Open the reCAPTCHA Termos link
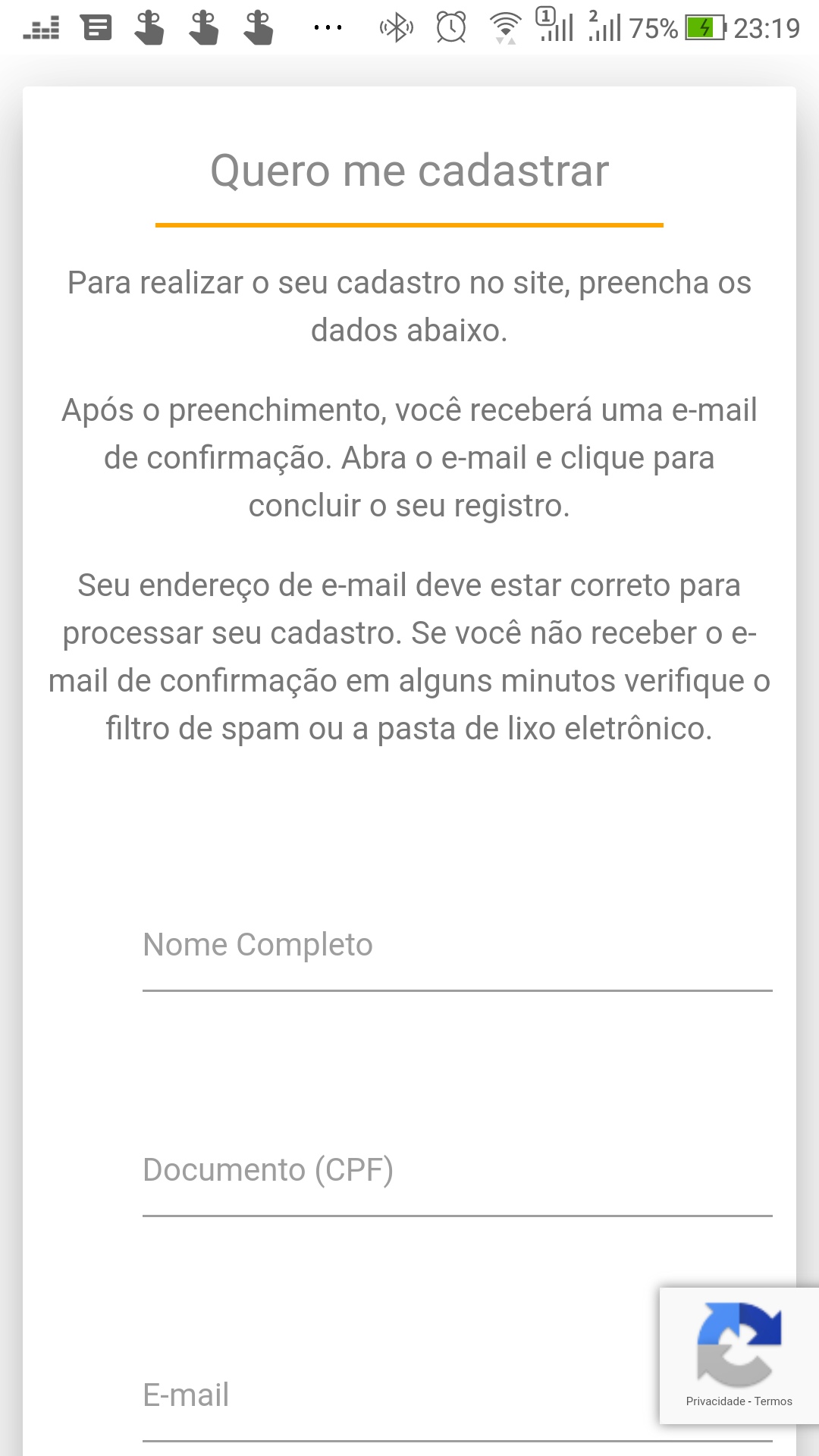 click(x=773, y=1401)
